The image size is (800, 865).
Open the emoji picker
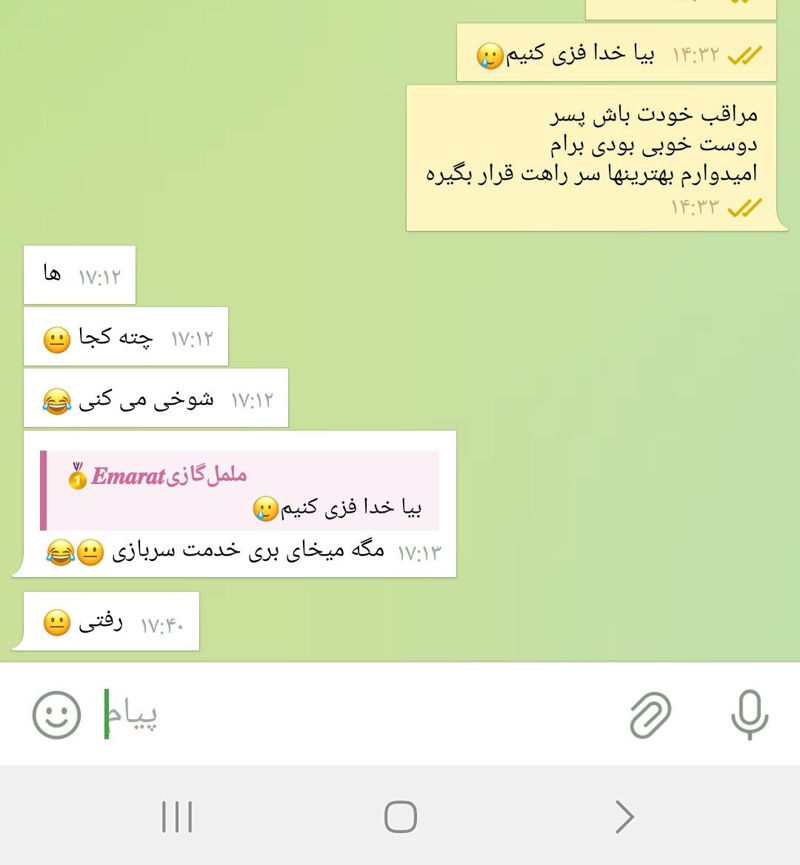coord(56,715)
